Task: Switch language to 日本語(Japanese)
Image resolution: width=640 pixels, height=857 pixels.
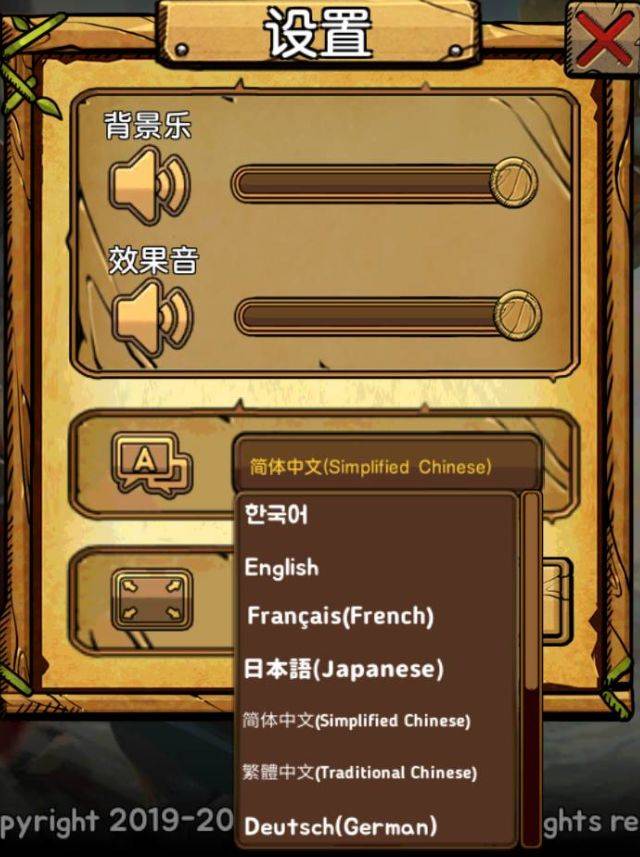Action: click(343, 668)
